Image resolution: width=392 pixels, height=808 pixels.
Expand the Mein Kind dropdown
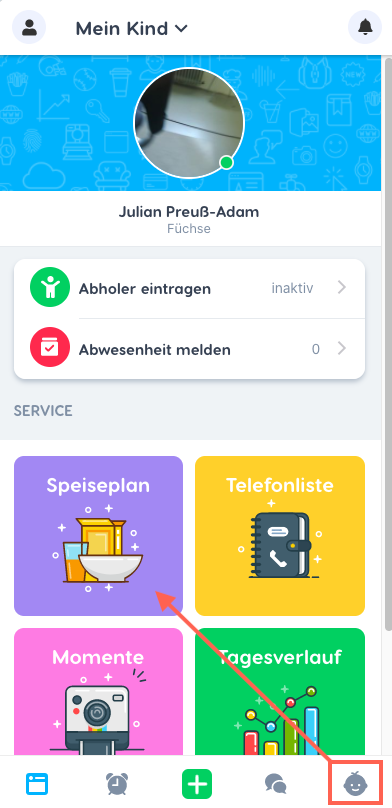(131, 28)
